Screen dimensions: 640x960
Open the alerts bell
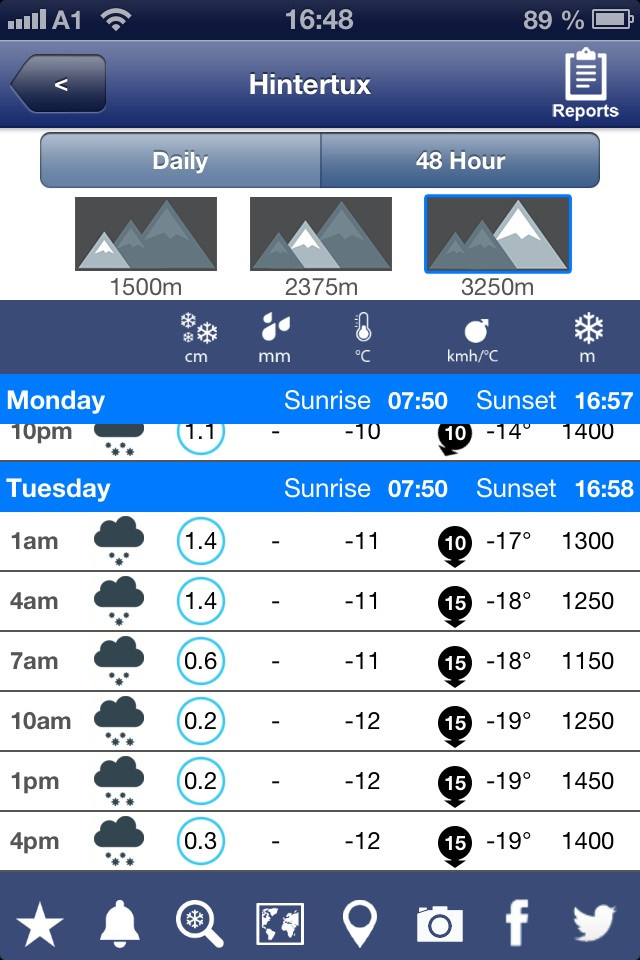pos(120,923)
